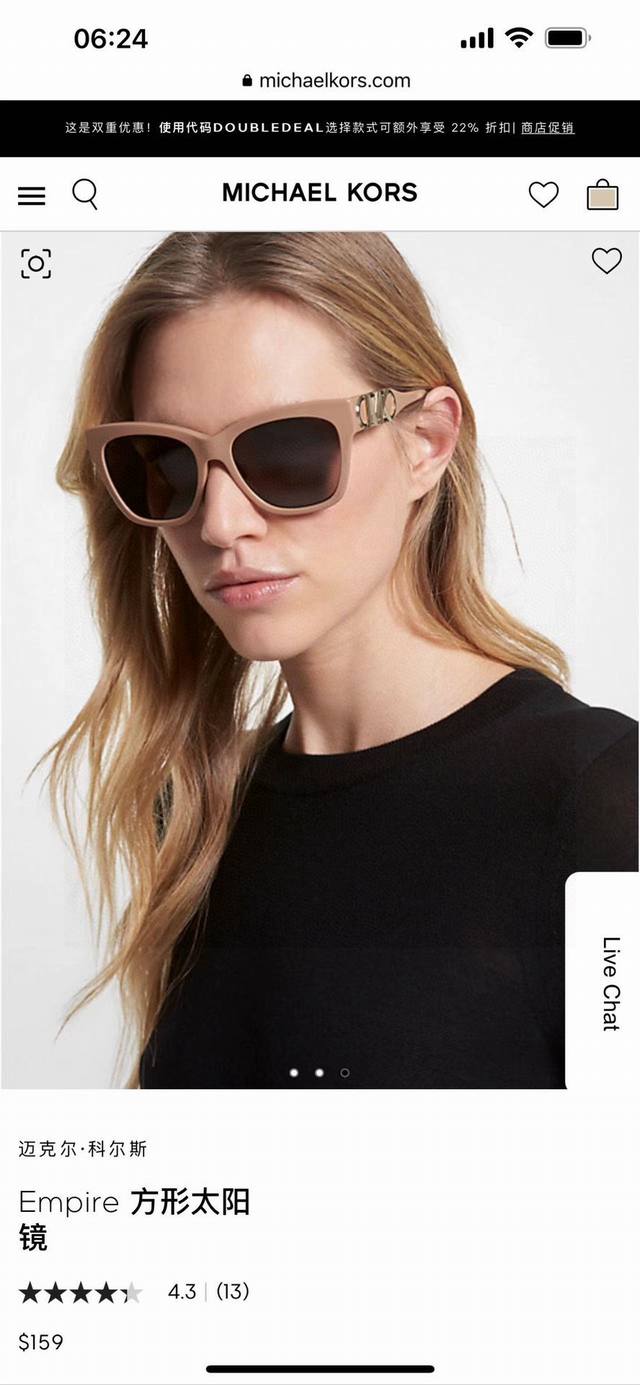Open the 4.3 star reviews (13)

pyautogui.click(x=134, y=1292)
